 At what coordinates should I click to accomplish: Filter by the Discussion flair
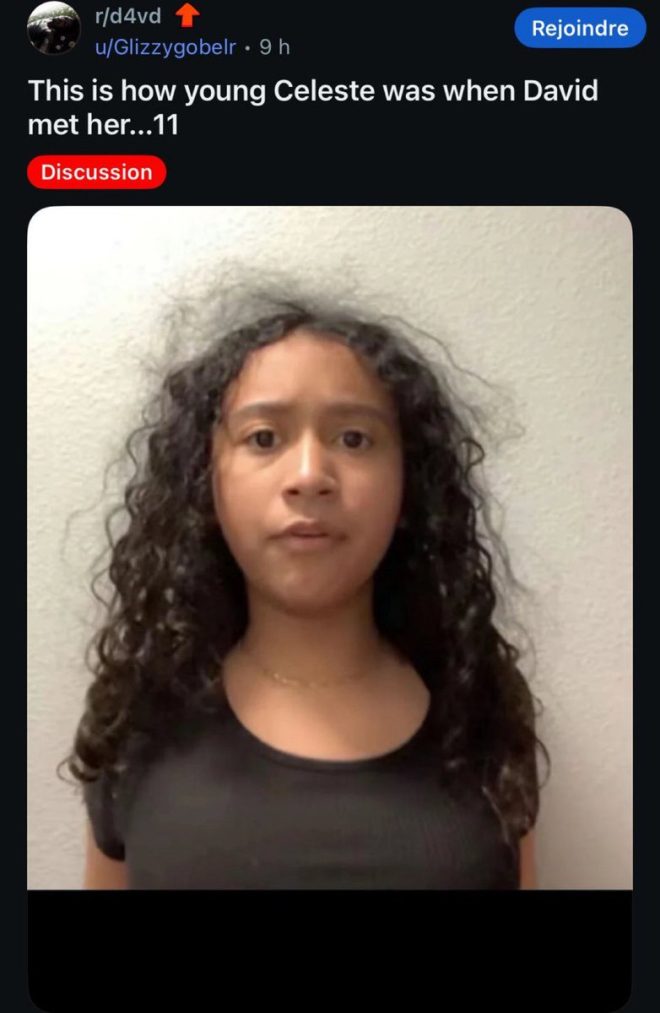coord(96,172)
